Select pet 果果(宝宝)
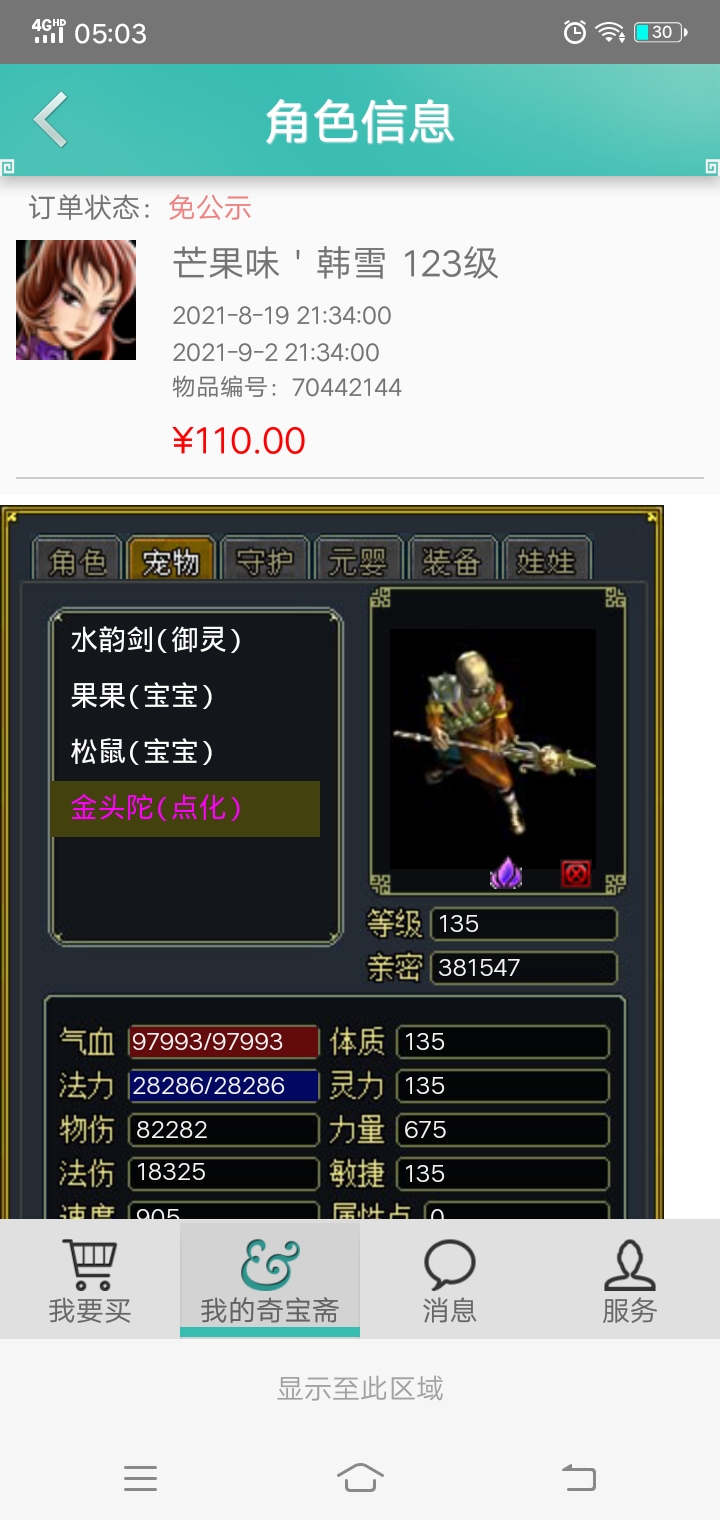720x1520 pixels. coord(142,696)
